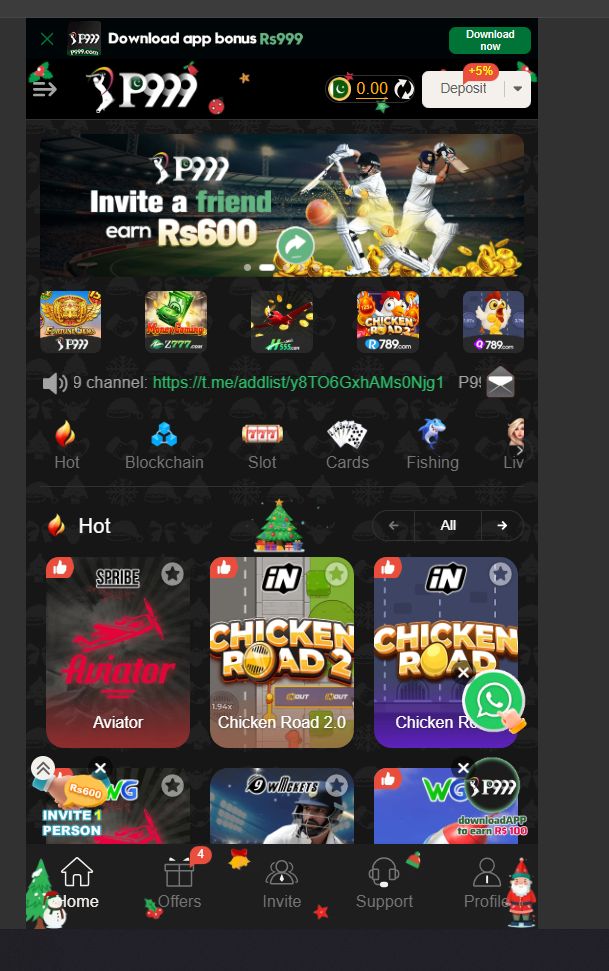Refresh the wallet balance
The image size is (609, 971).
(x=404, y=89)
